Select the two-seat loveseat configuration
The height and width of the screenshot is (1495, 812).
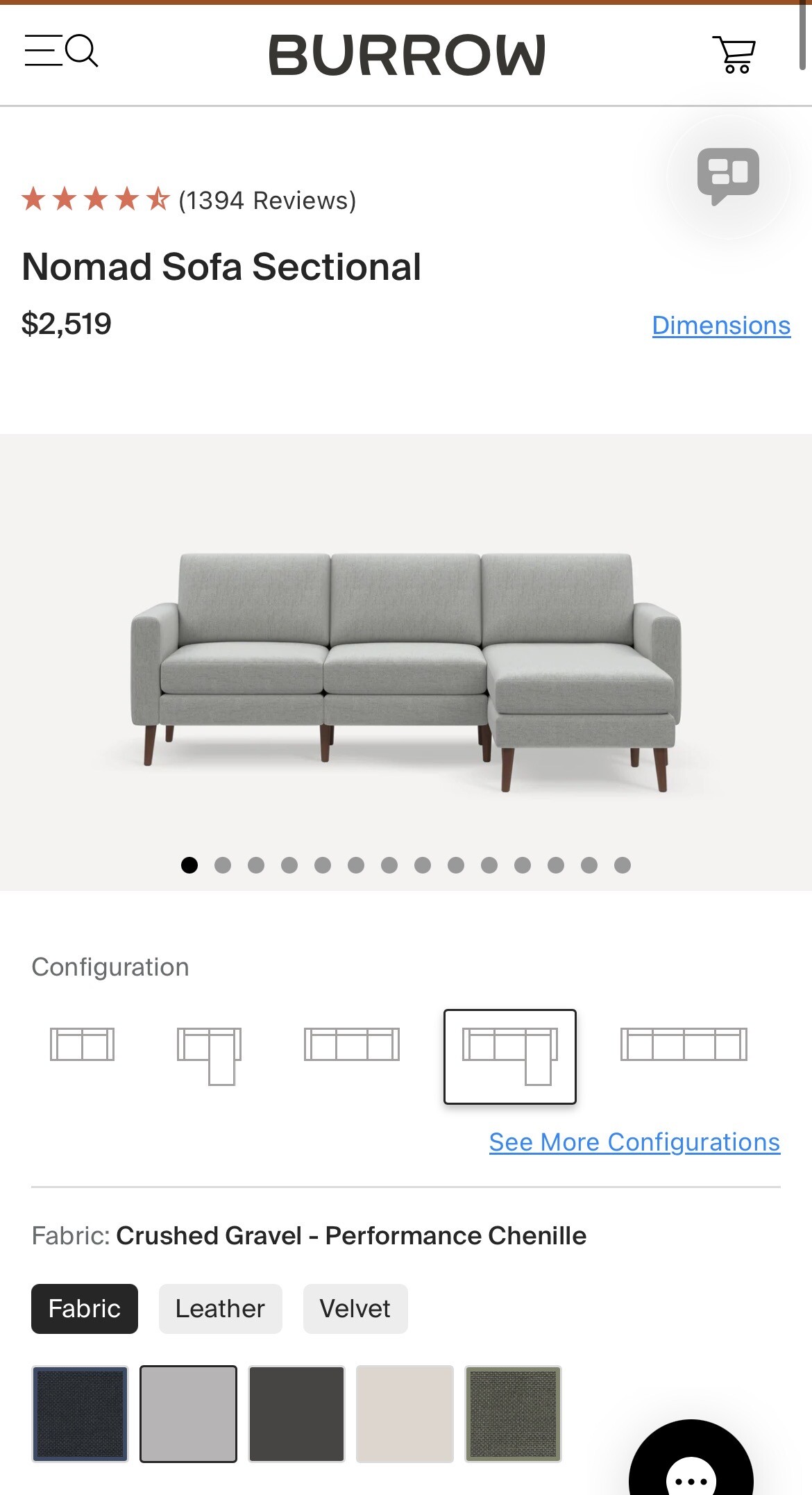[x=82, y=1044]
